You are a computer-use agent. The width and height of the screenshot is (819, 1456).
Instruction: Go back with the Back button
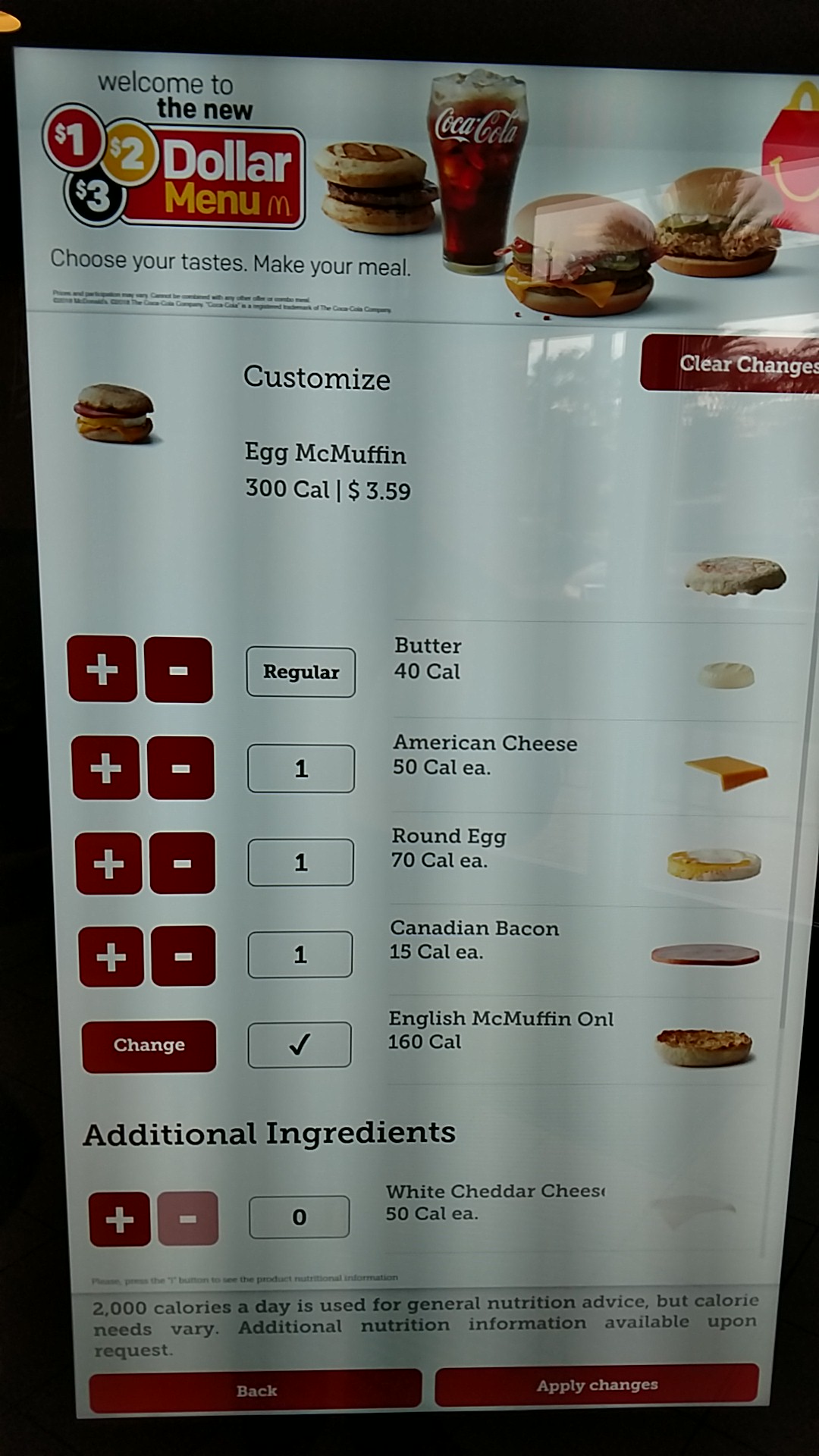[256, 1390]
